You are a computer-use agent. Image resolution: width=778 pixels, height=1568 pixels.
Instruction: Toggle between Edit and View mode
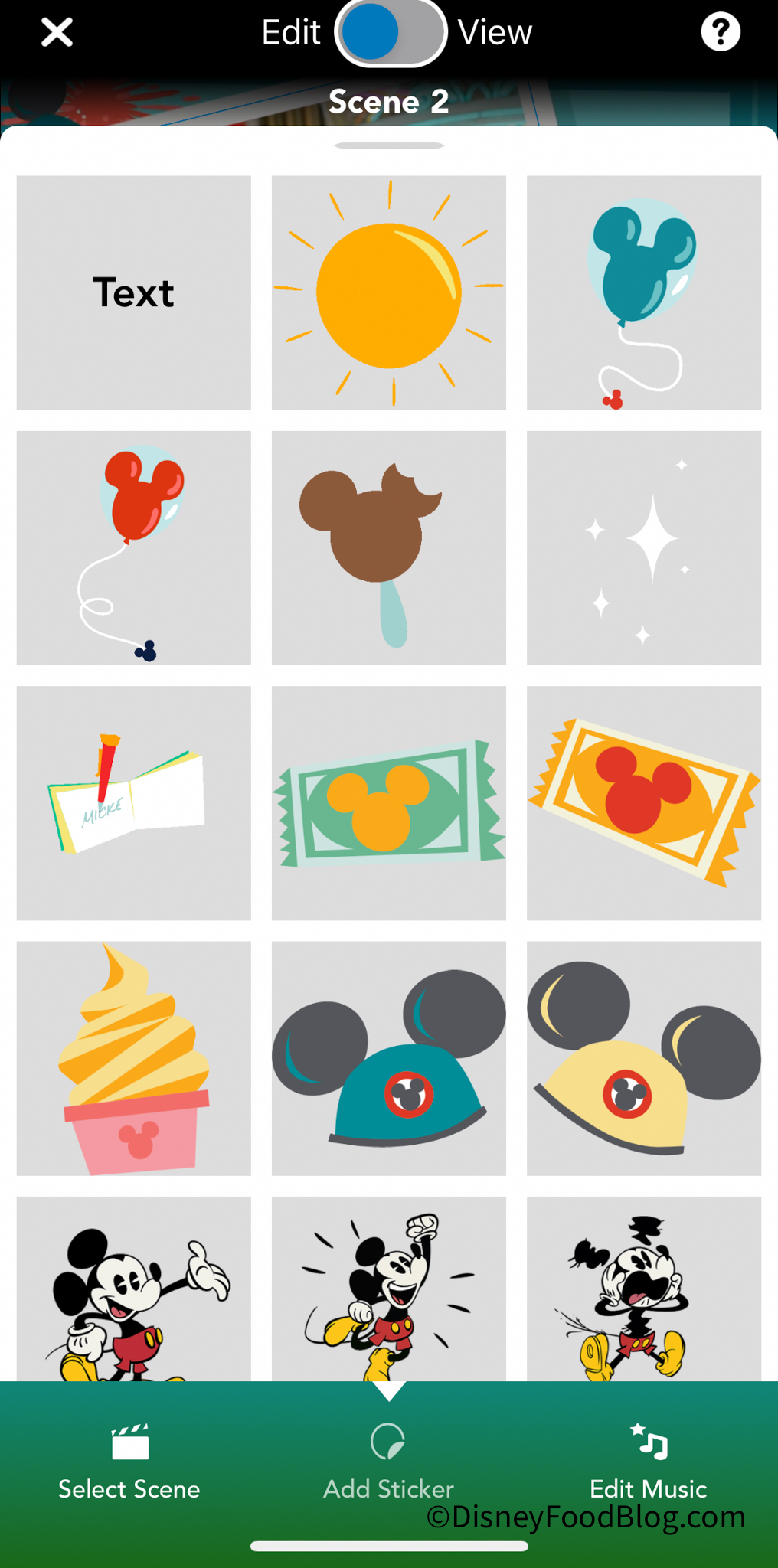pyautogui.click(x=391, y=32)
